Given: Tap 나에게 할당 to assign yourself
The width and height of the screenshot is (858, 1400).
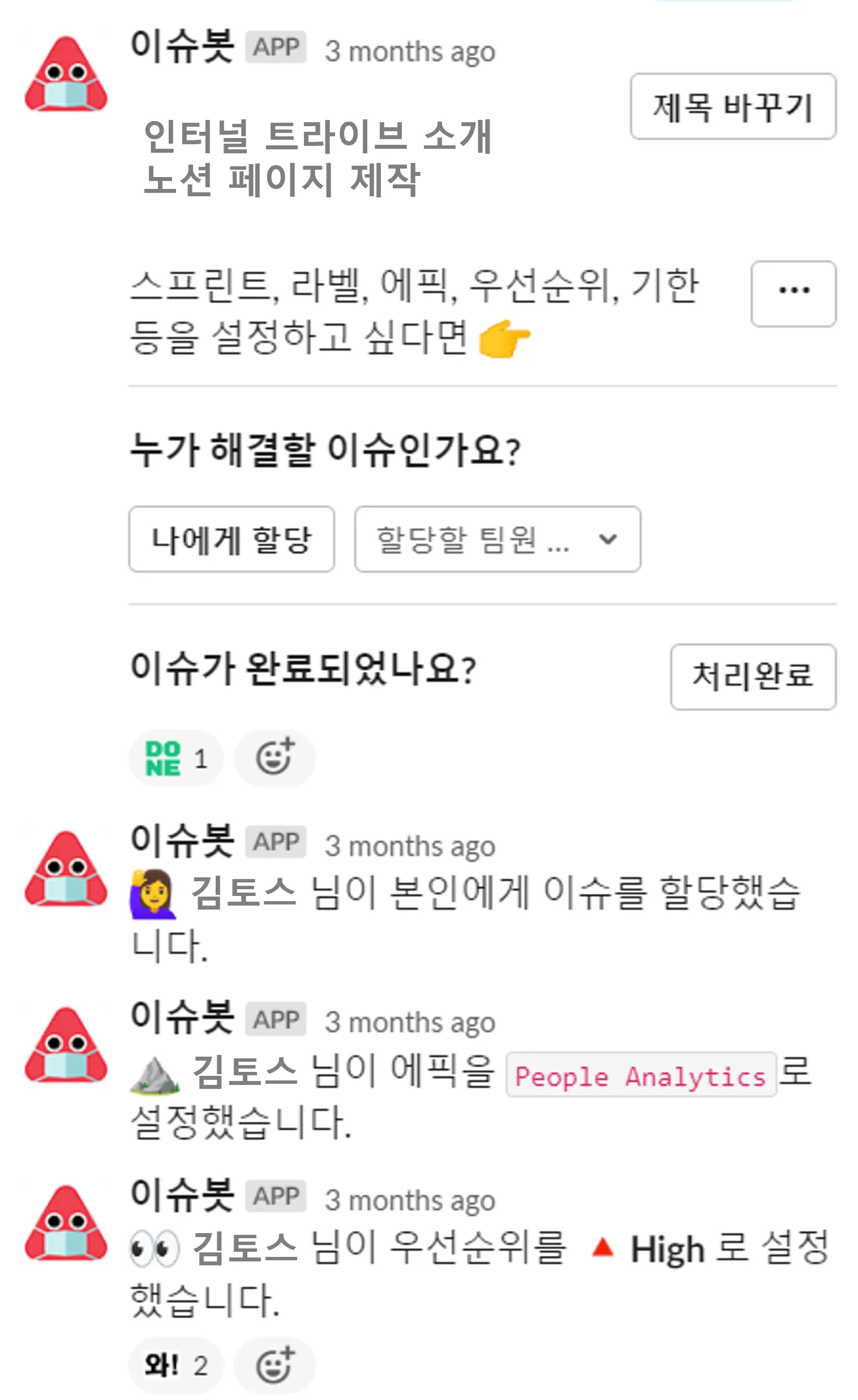Looking at the screenshot, I should (231, 539).
